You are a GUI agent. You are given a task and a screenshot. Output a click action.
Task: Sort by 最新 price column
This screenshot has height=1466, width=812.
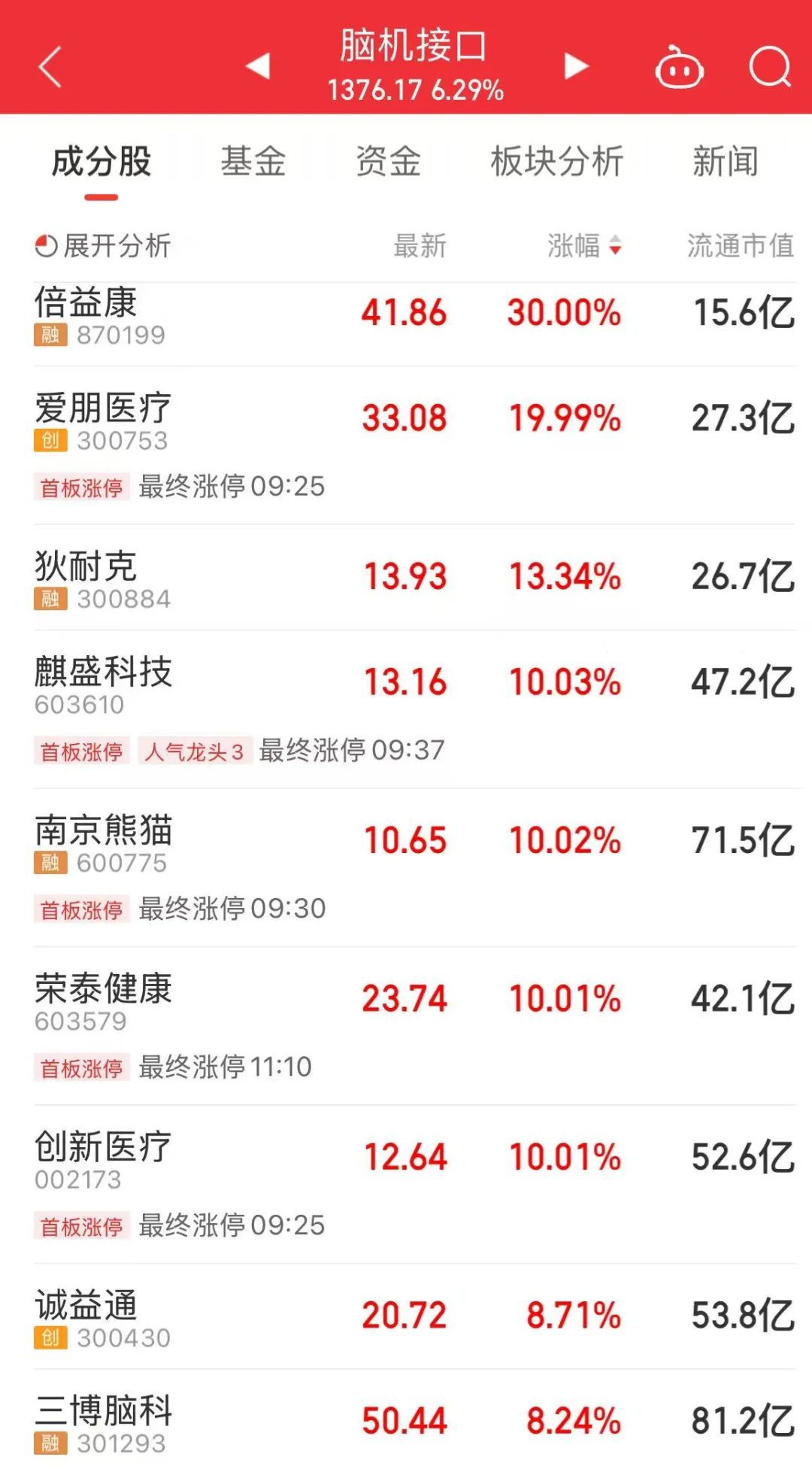pos(420,245)
